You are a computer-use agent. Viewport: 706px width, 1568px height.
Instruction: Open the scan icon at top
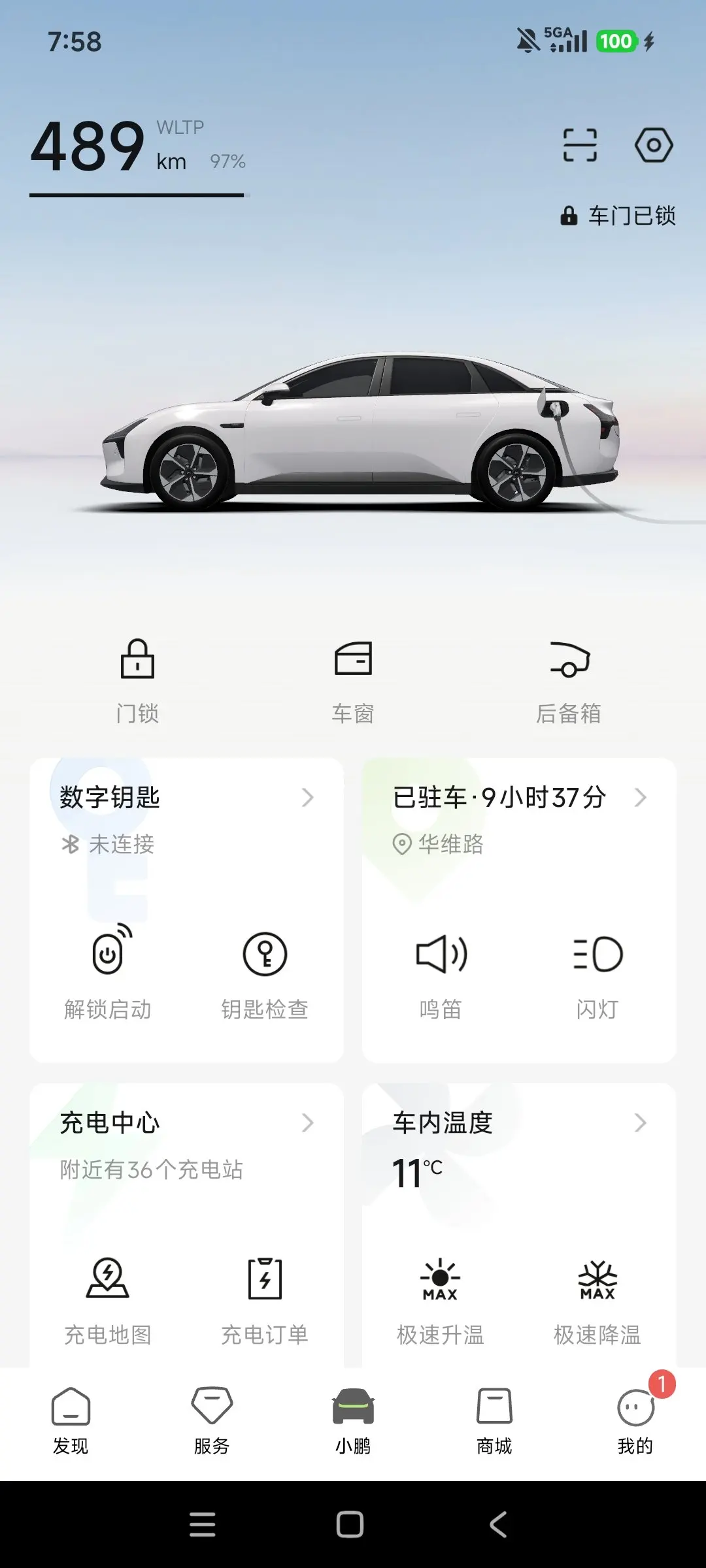click(580, 144)
